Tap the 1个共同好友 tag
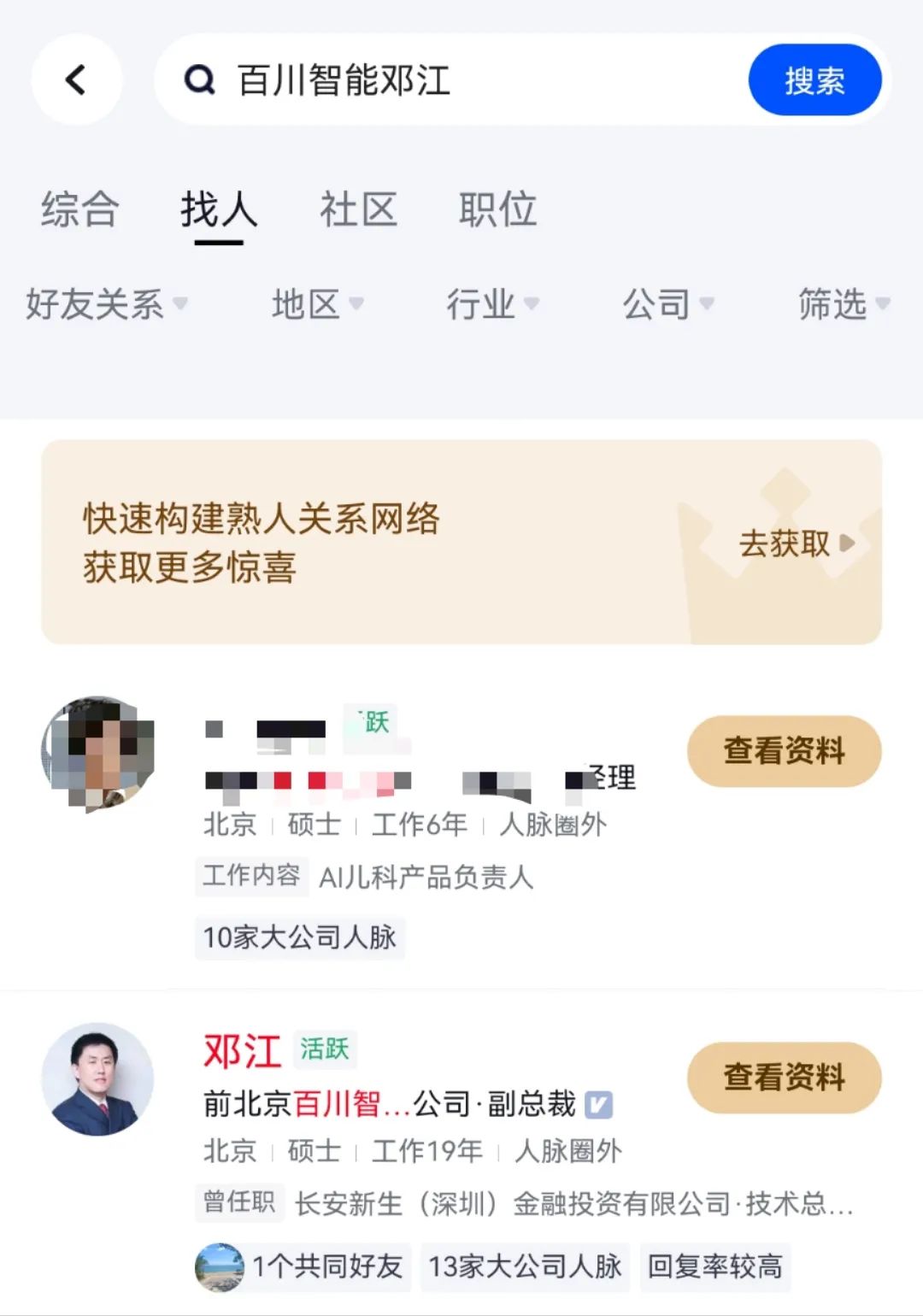 click(x=304, y=1266)
